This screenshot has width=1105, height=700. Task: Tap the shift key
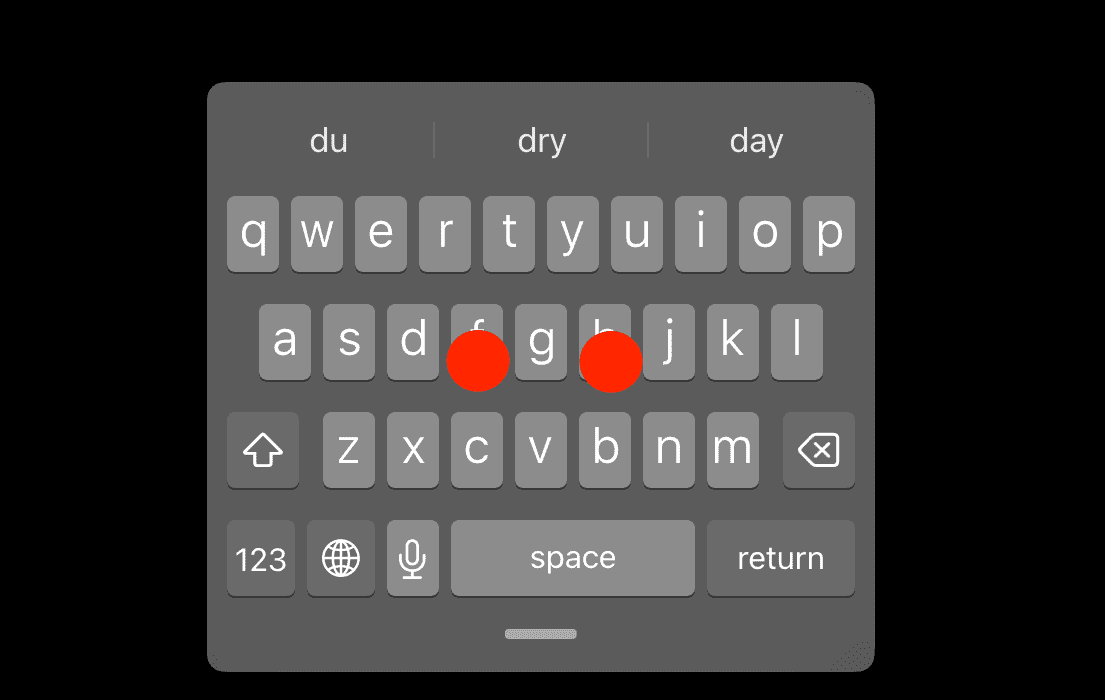point(263,450)
